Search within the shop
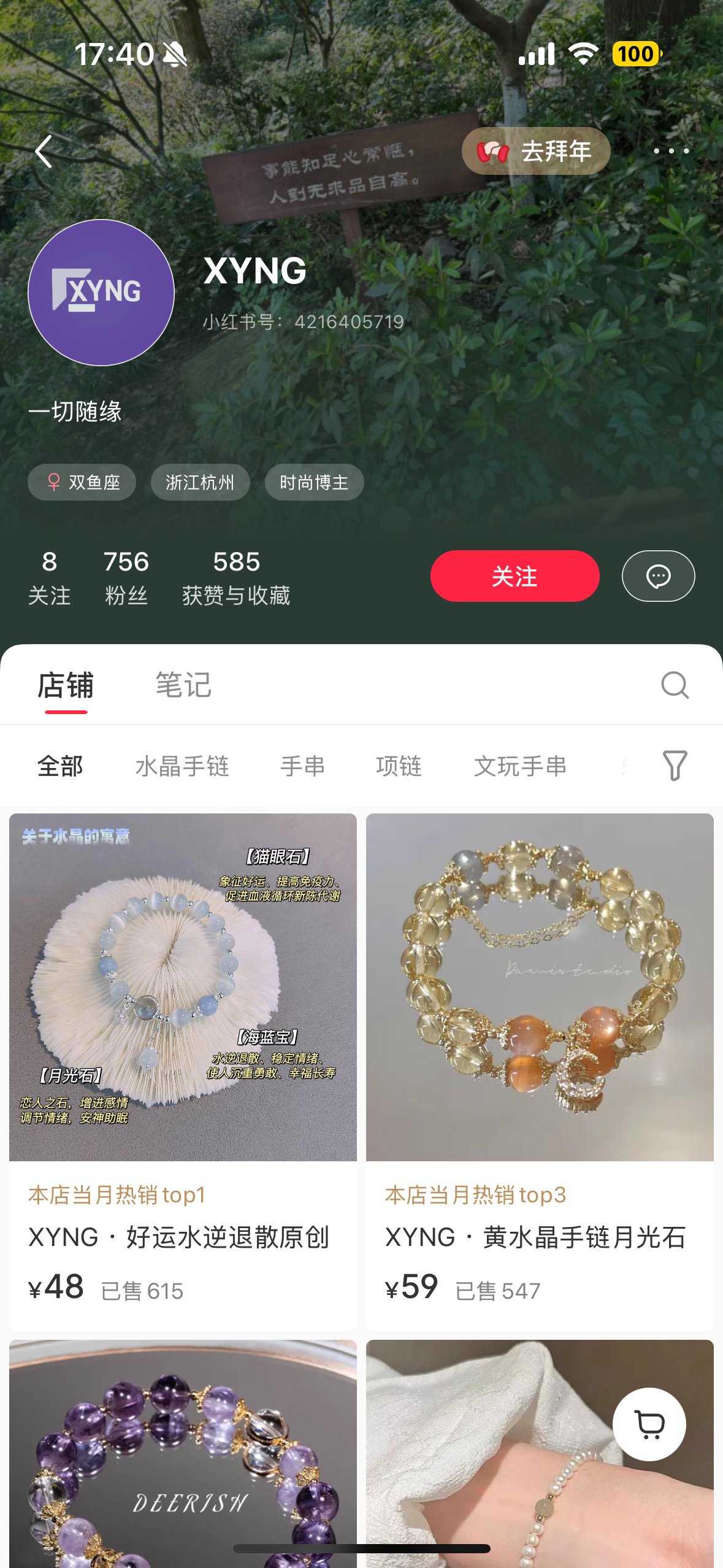The height and width of the screenshot is (1568, 723). (x=675, y=685)
